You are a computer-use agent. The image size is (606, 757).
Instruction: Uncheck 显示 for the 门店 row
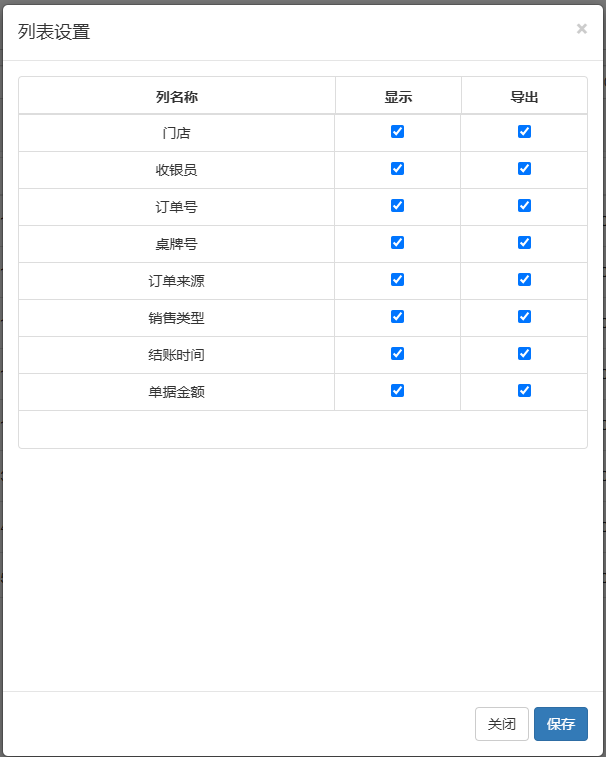tap(397, 131)
